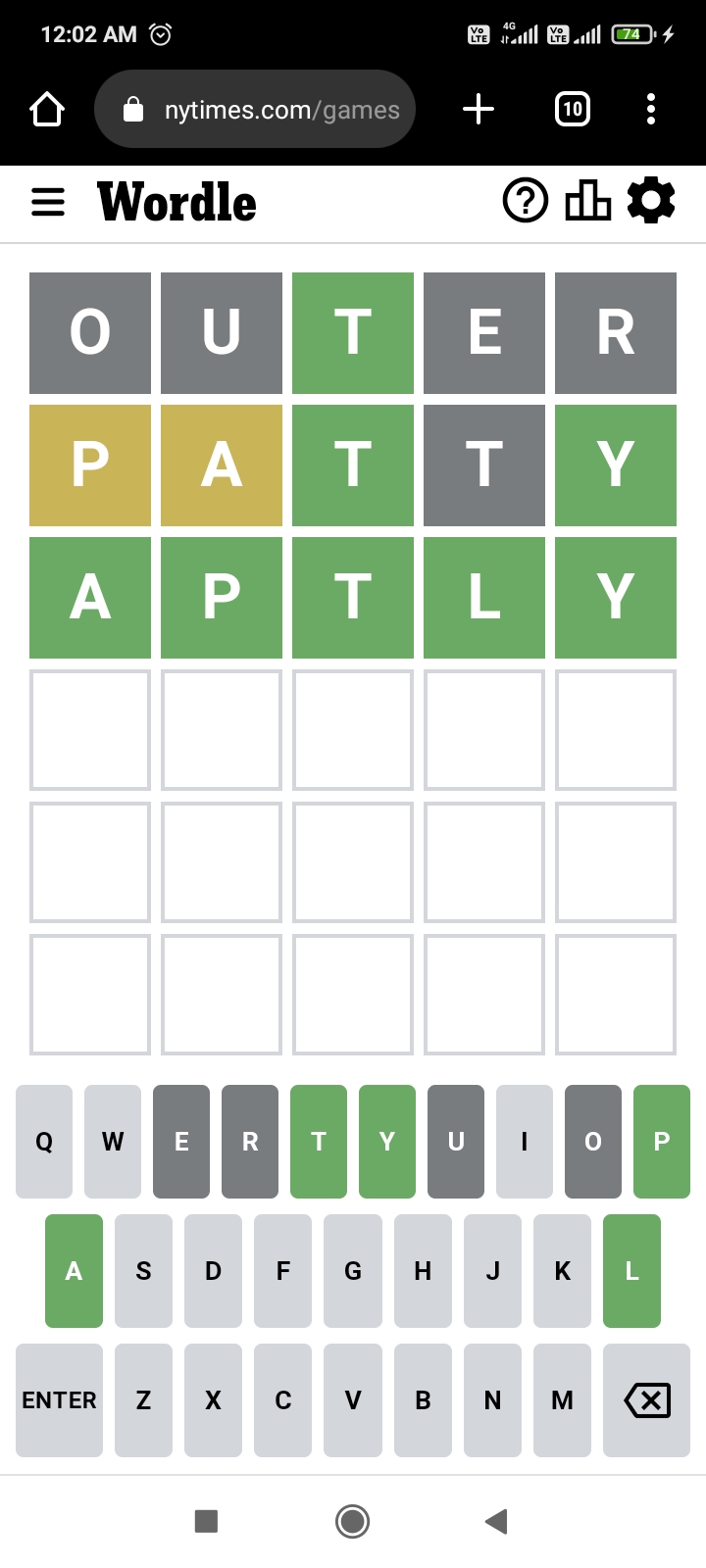Select the letter Z key
The height and width of the screenshot is (1568, 706).
(143, 1399)
